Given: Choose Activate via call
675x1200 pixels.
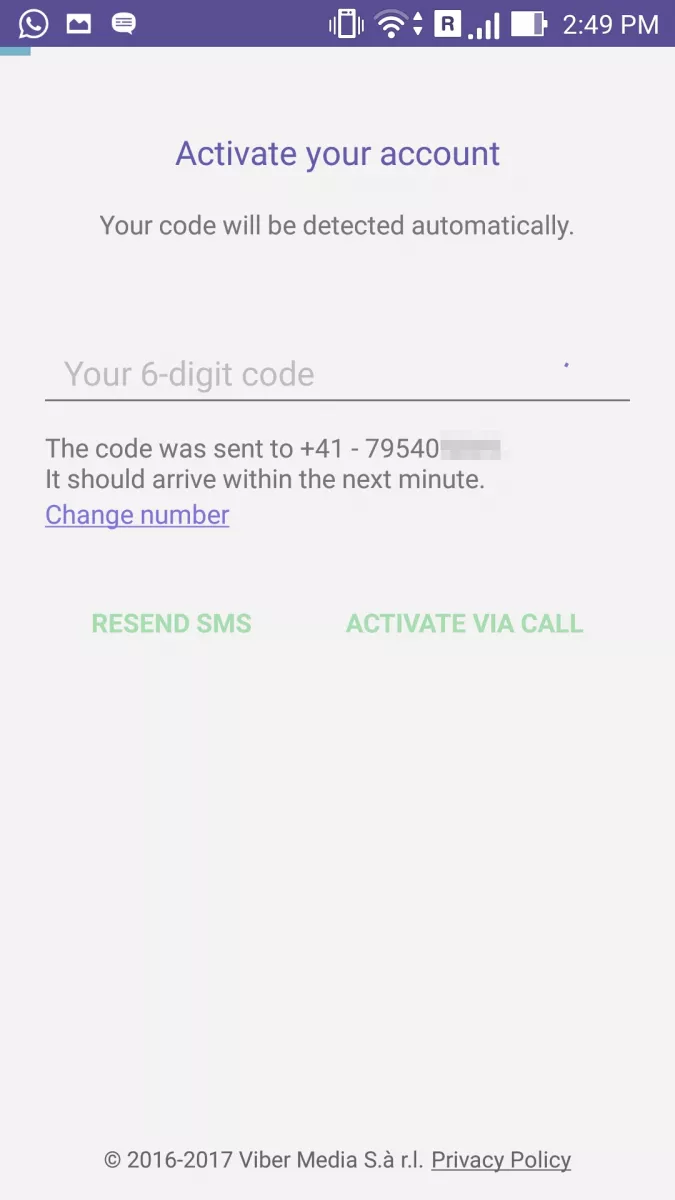Looking at the screenshot, I should (x=464, y=623).
